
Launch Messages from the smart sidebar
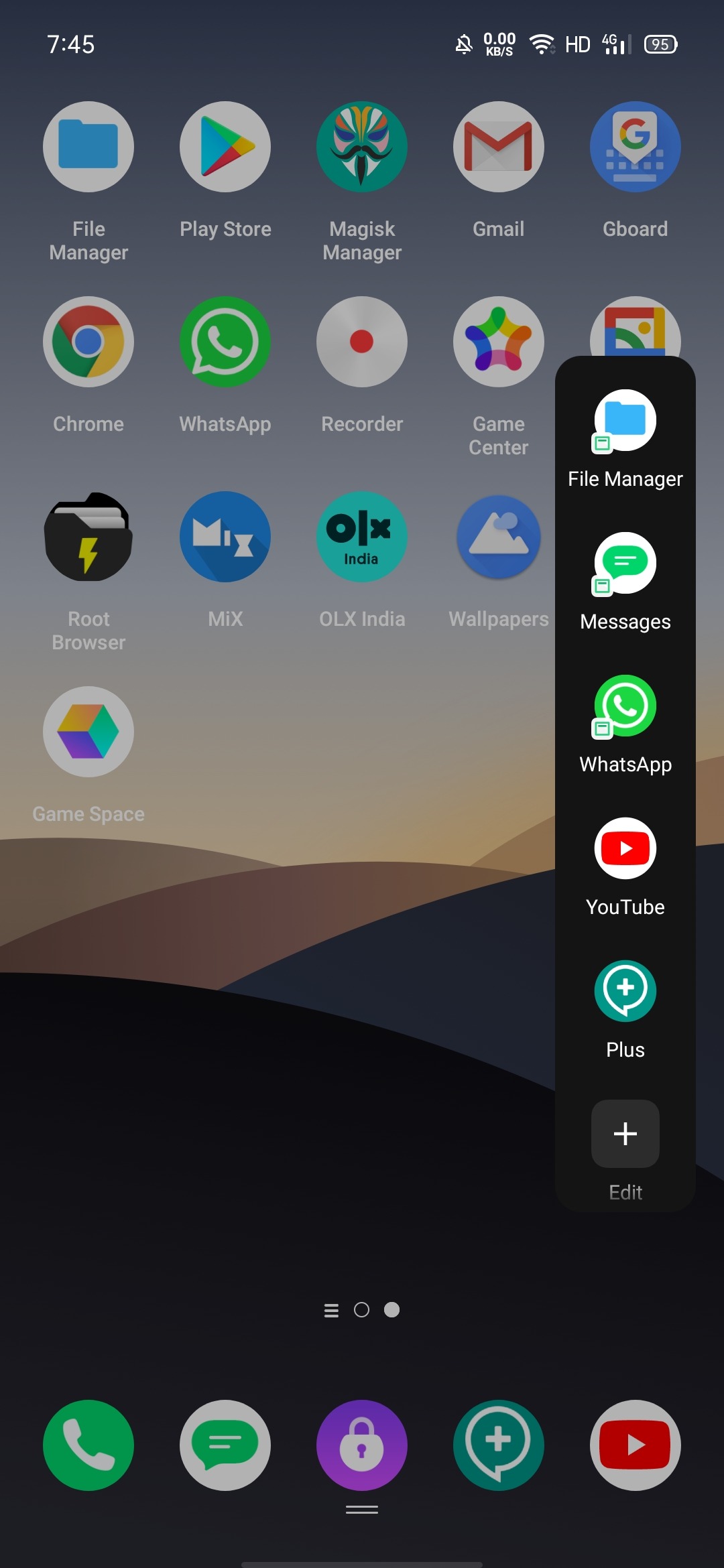click(625, 564)
